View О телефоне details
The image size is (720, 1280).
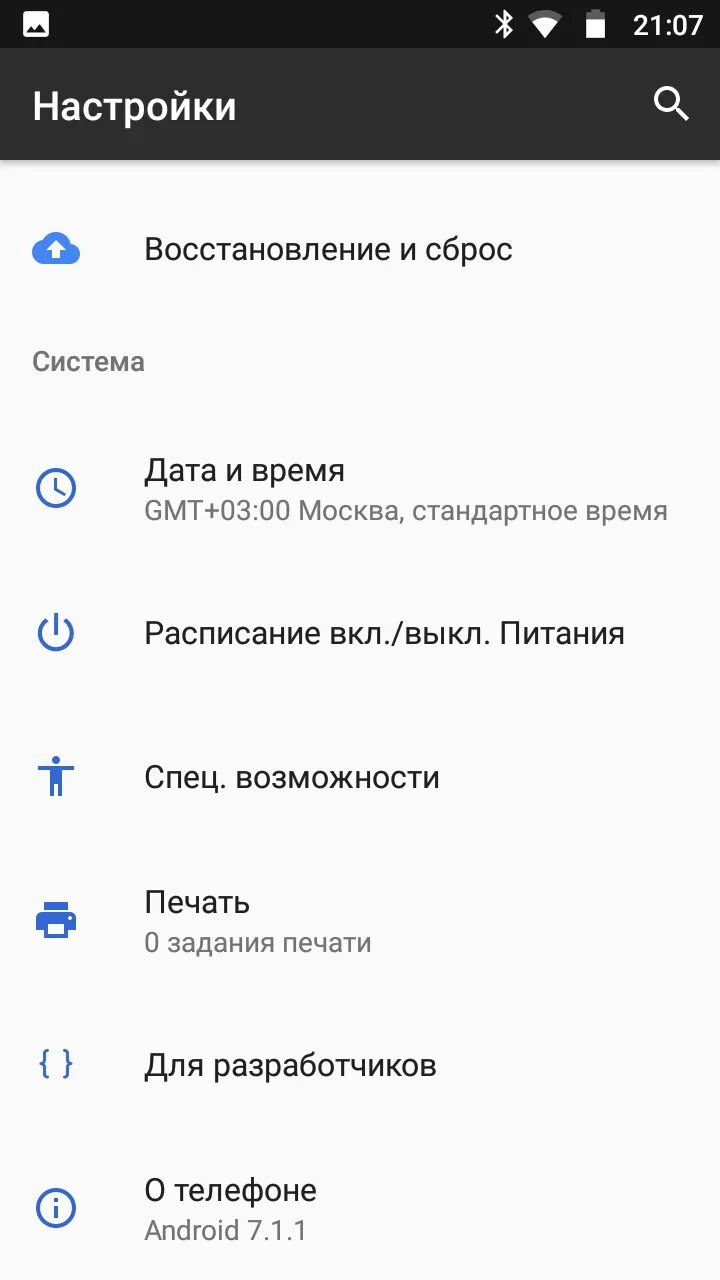360,1208
